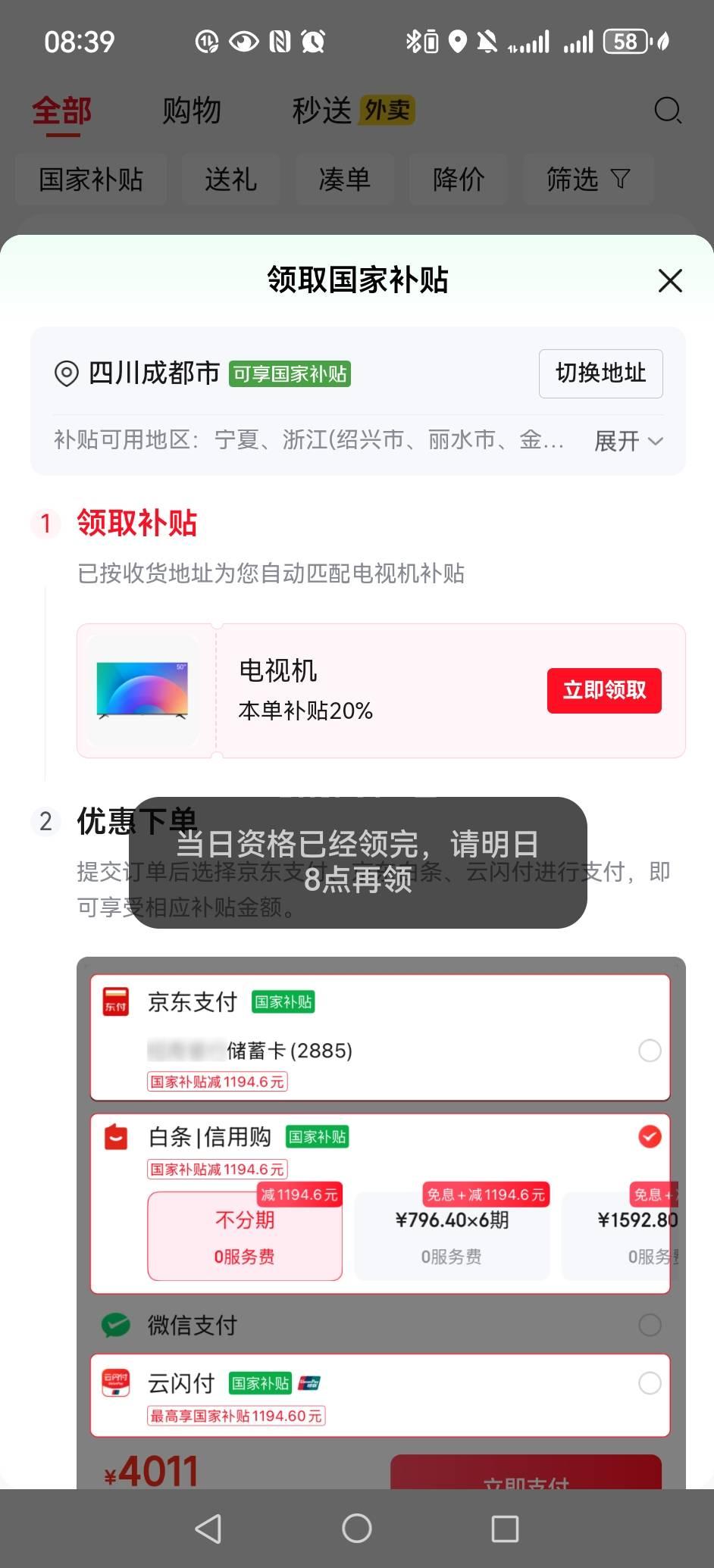Viewport: 714px width, 1568px height.
Task: Close the 领取国家补贴 sheet
Action: coord(670,281)
